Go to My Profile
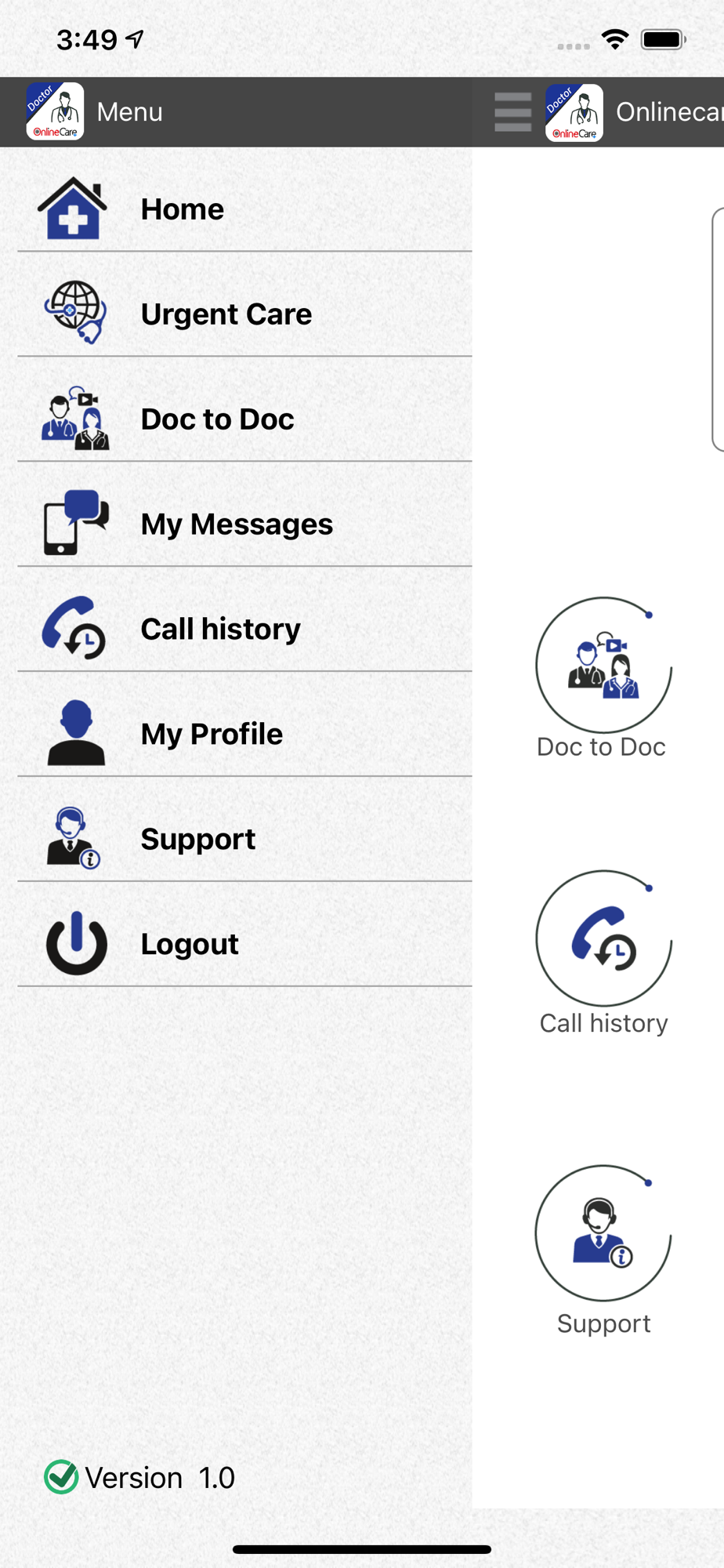 (x=244, y=734)
